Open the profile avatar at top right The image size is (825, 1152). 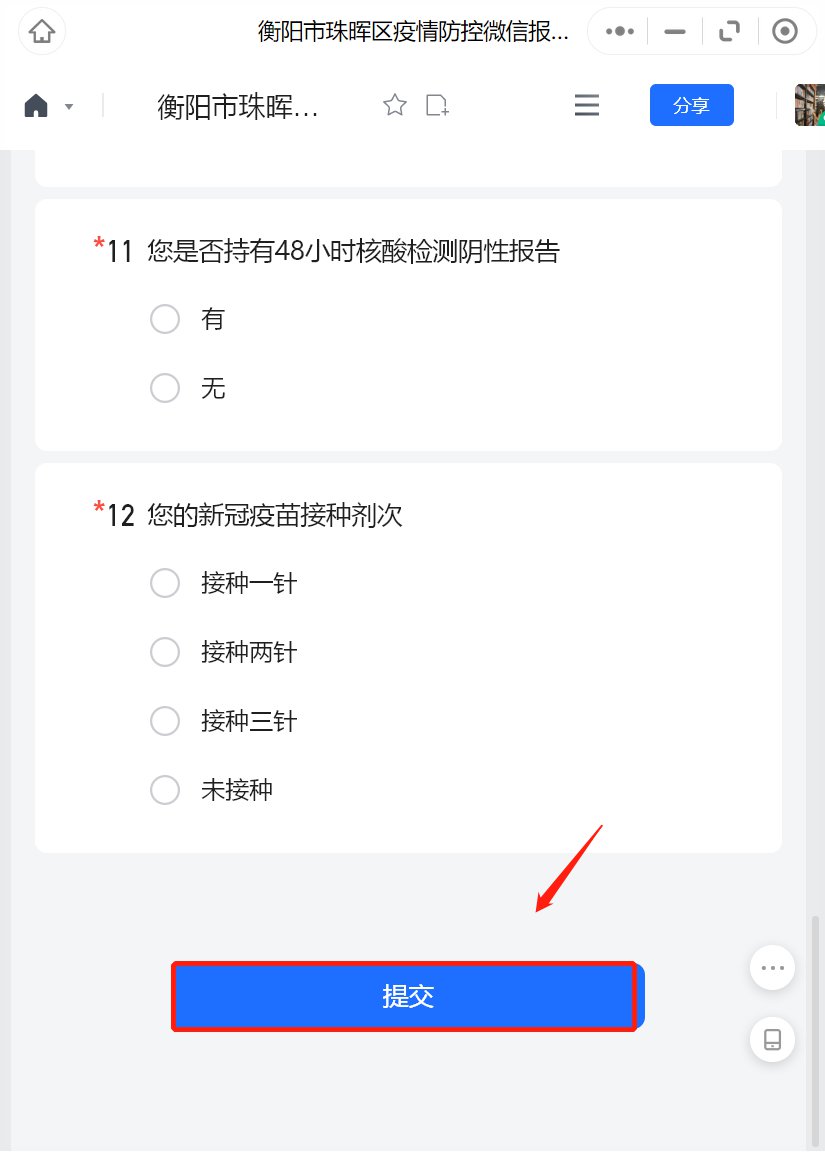point(809,105)
